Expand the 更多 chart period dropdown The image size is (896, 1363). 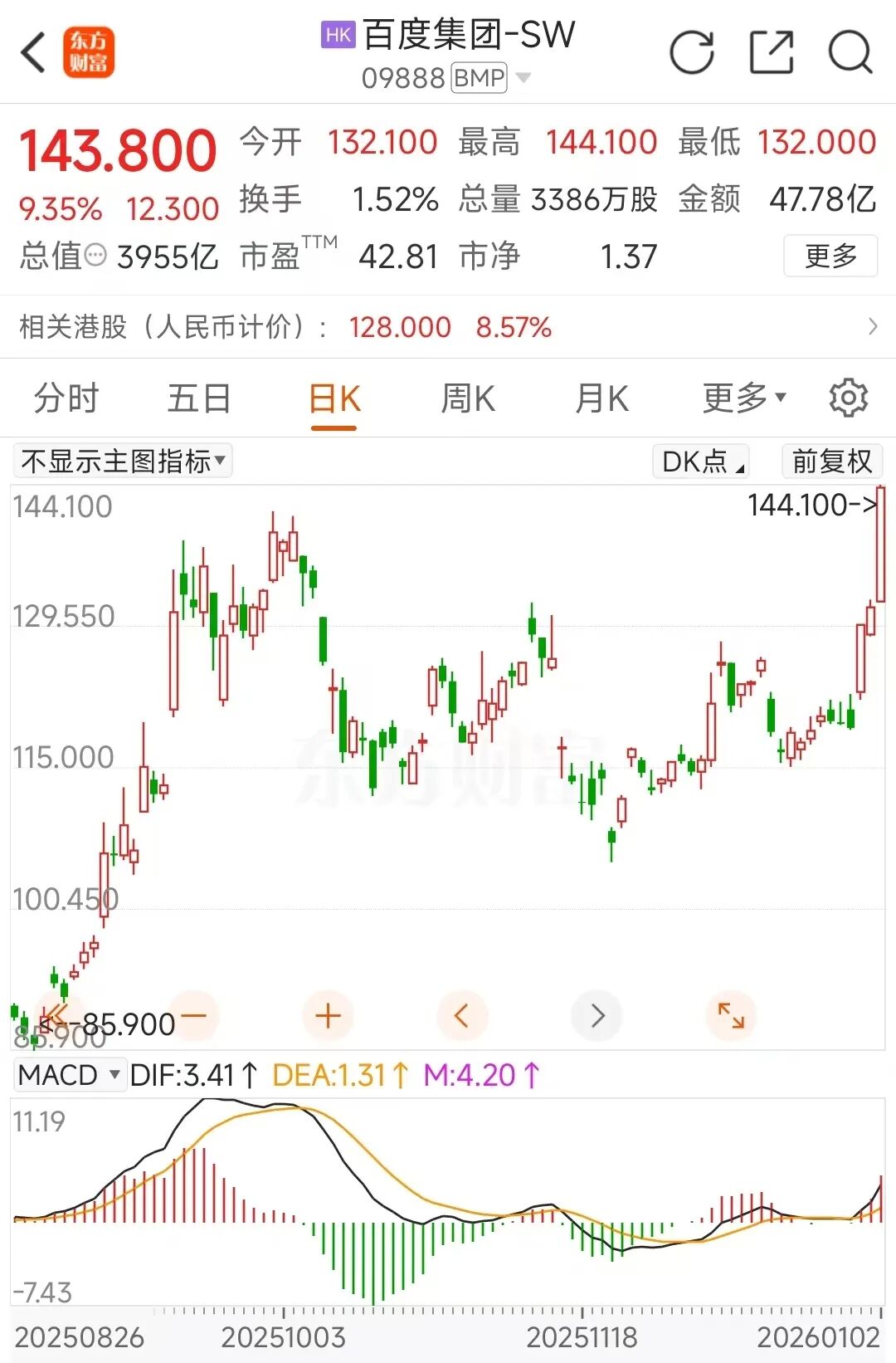pyautogui.click(x=743, y=398)
